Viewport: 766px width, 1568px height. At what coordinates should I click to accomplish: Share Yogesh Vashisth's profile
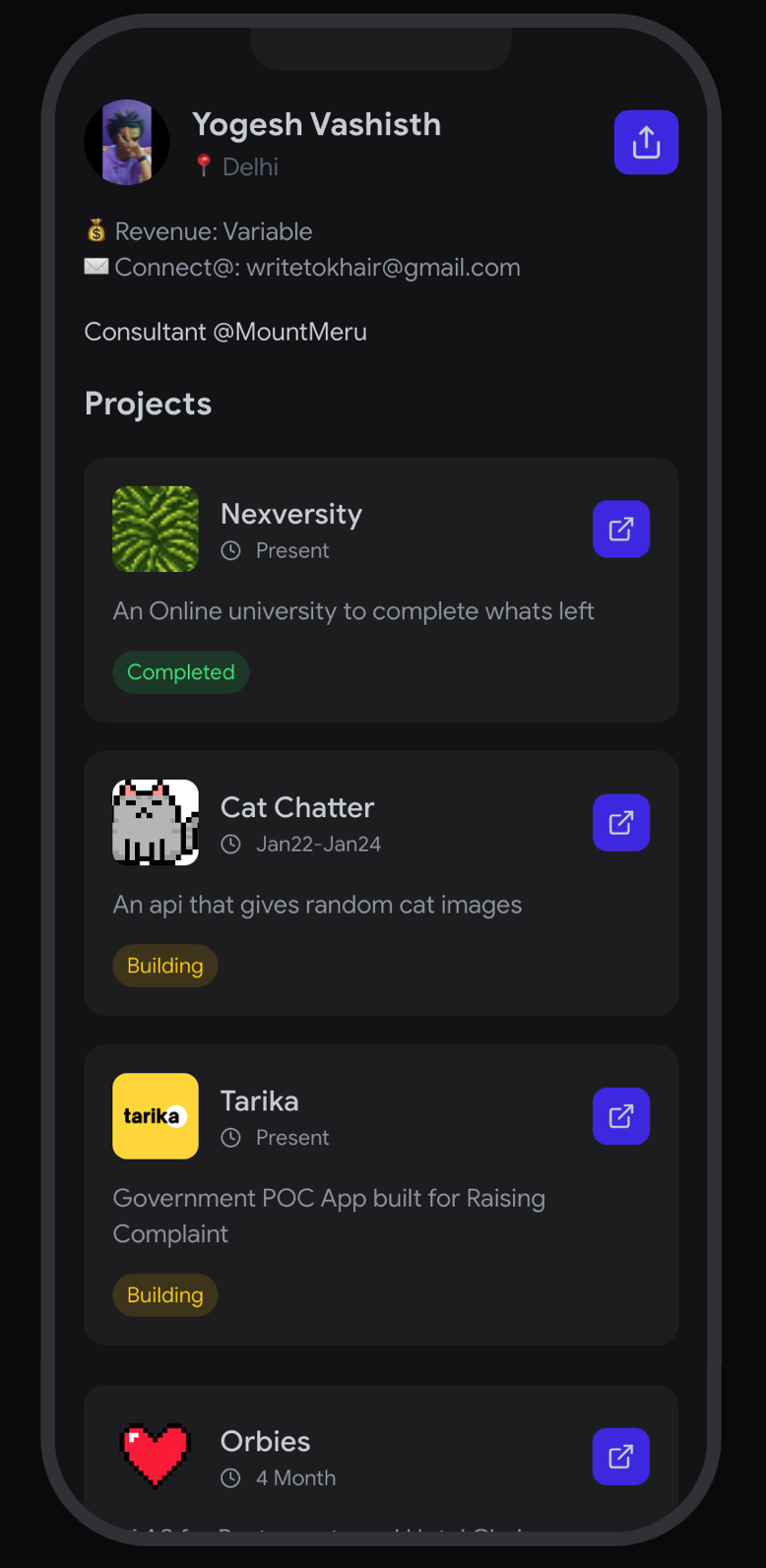(x=646, y=143)
